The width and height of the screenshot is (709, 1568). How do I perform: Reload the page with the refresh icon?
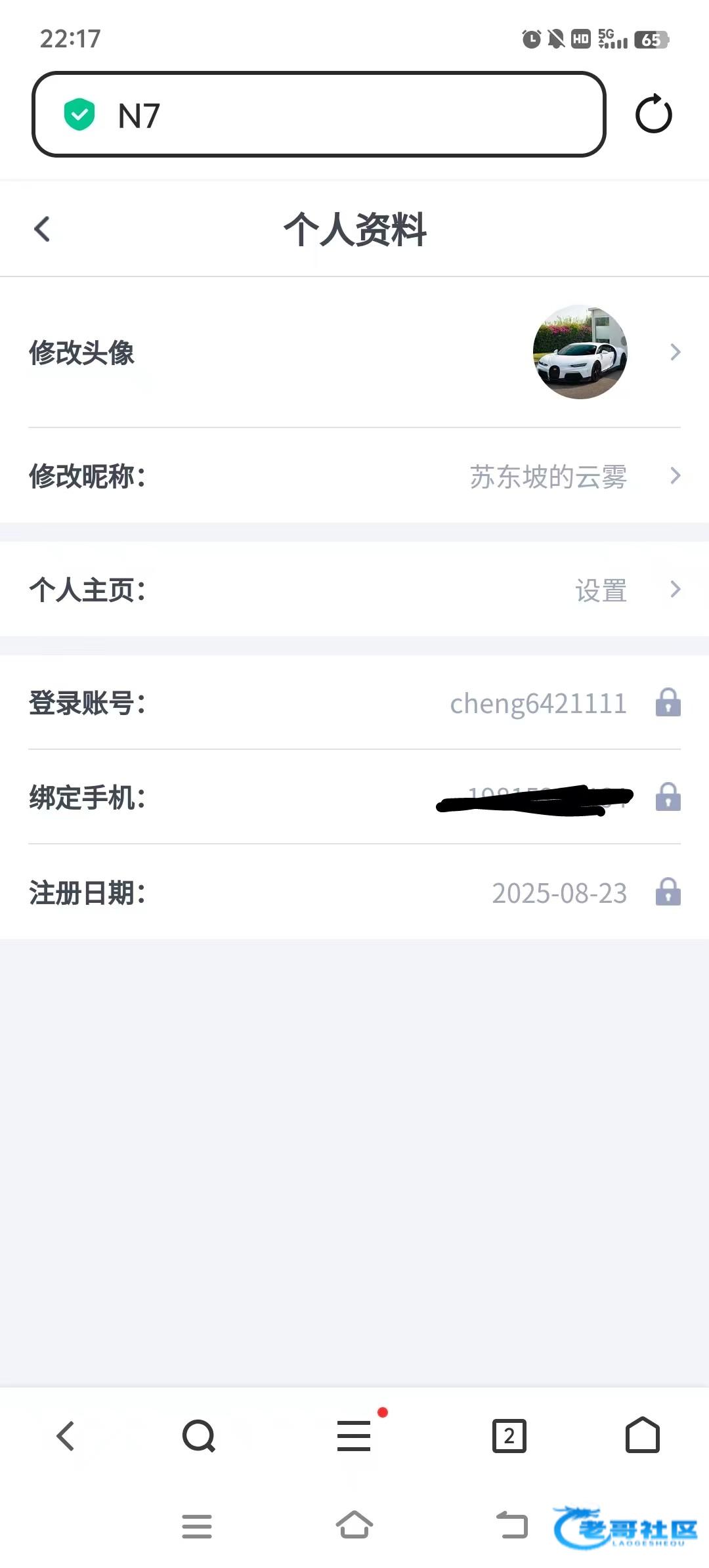point(653,115)
